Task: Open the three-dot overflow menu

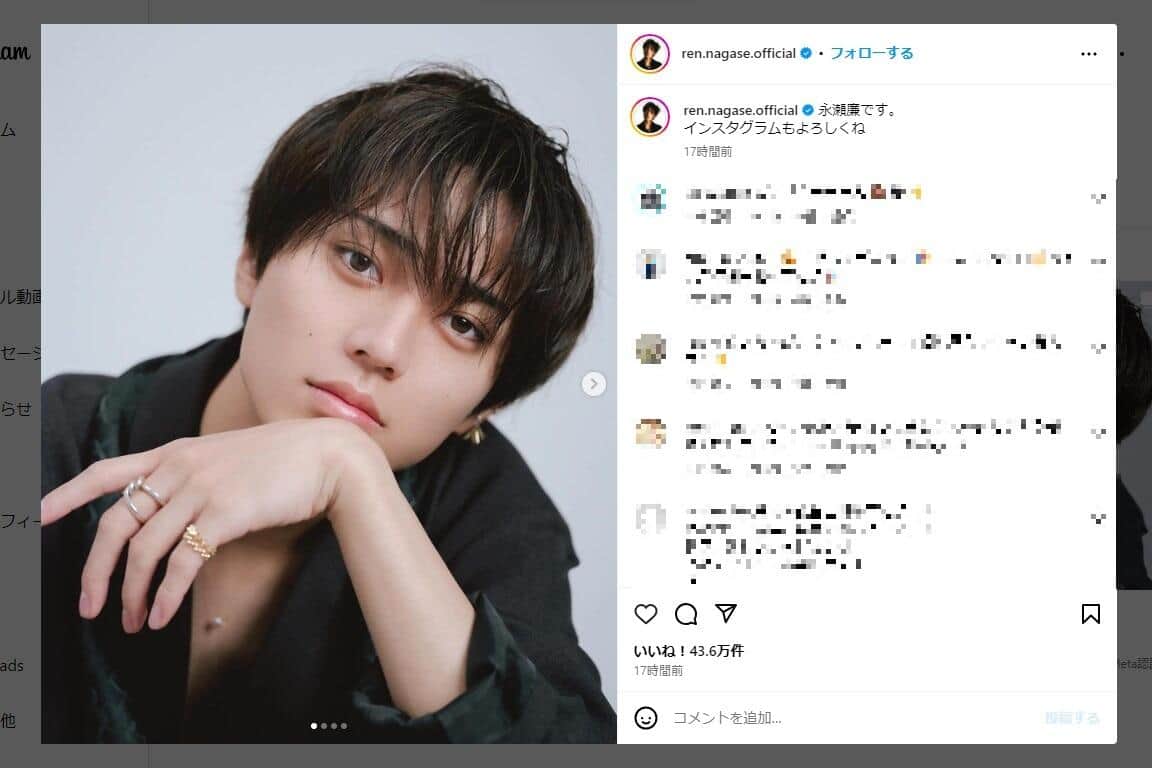Action: [x=1089, y=54]
